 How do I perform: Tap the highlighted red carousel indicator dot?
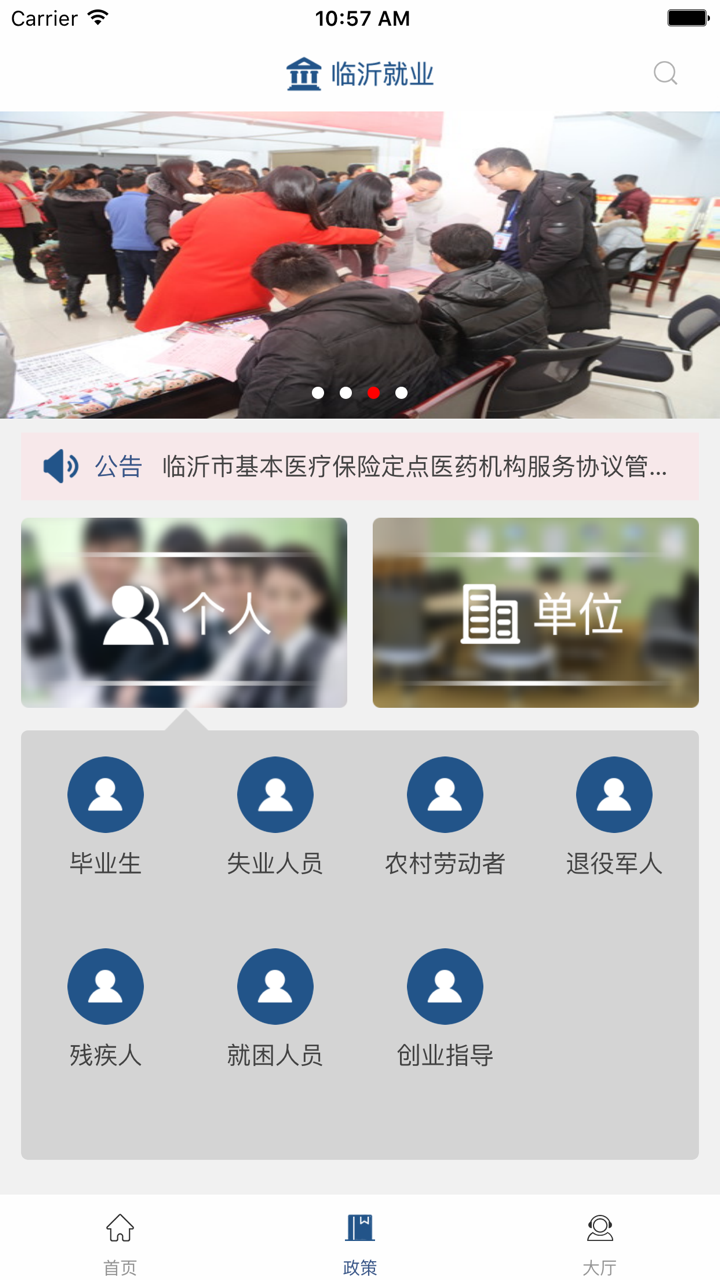click(x=374, y=393)
